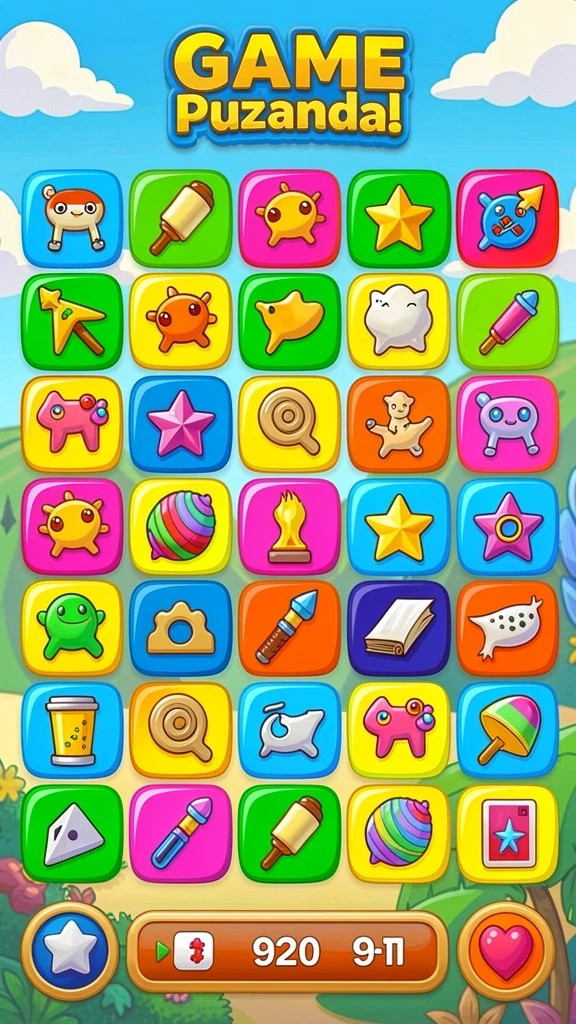Select the star card tile
This screenshot has height=1024, width=576.
[507, 833]
